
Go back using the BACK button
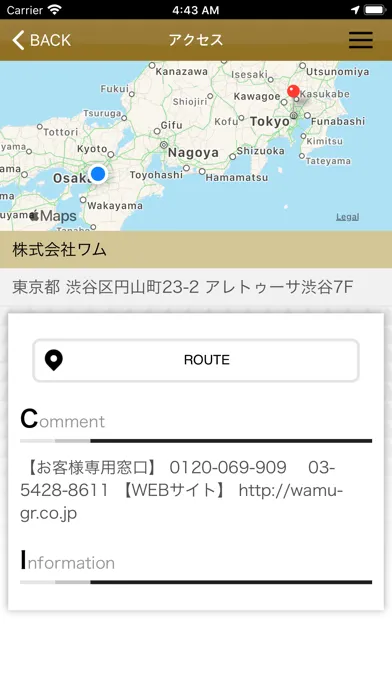click(x=41, y=40)
